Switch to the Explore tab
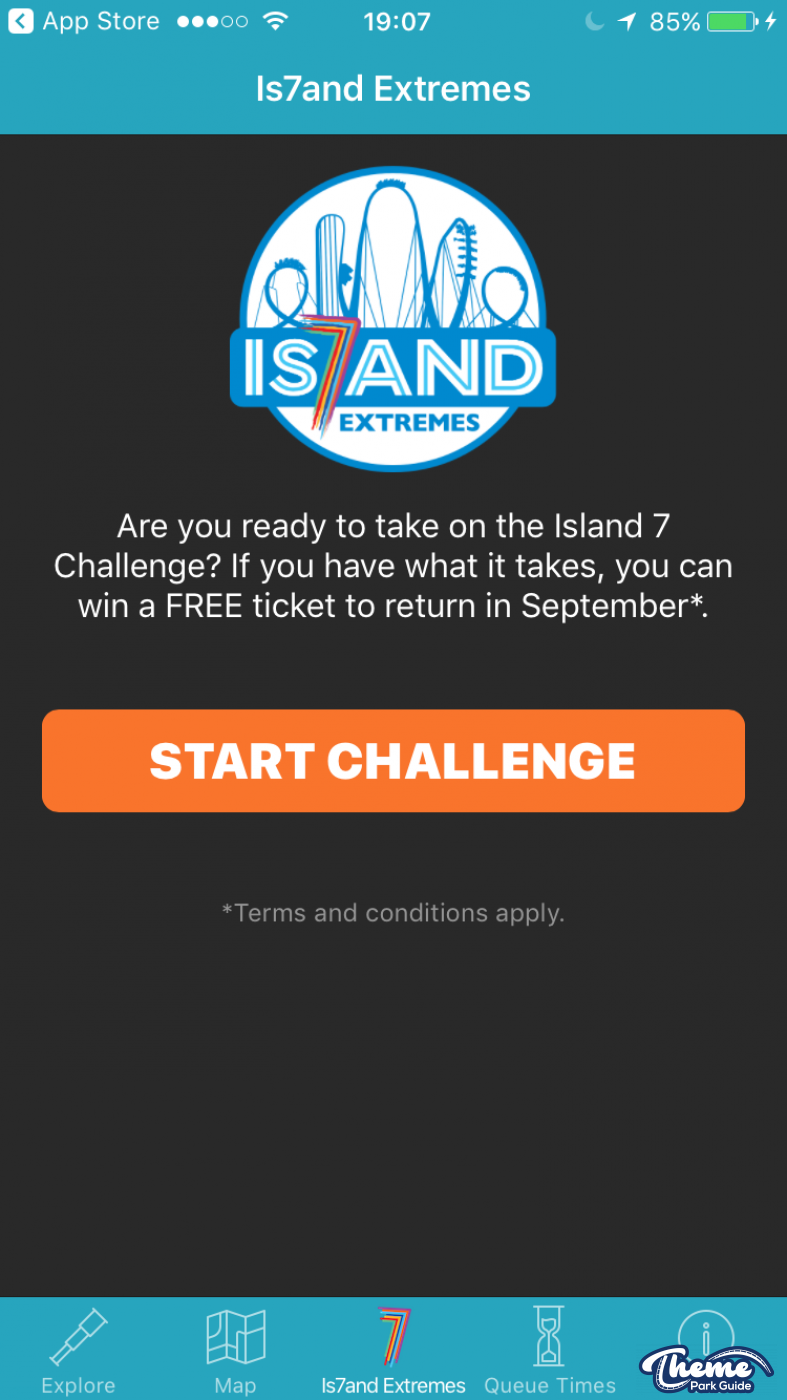This screenshot has width=787, height=1400. coord(78,1350)
